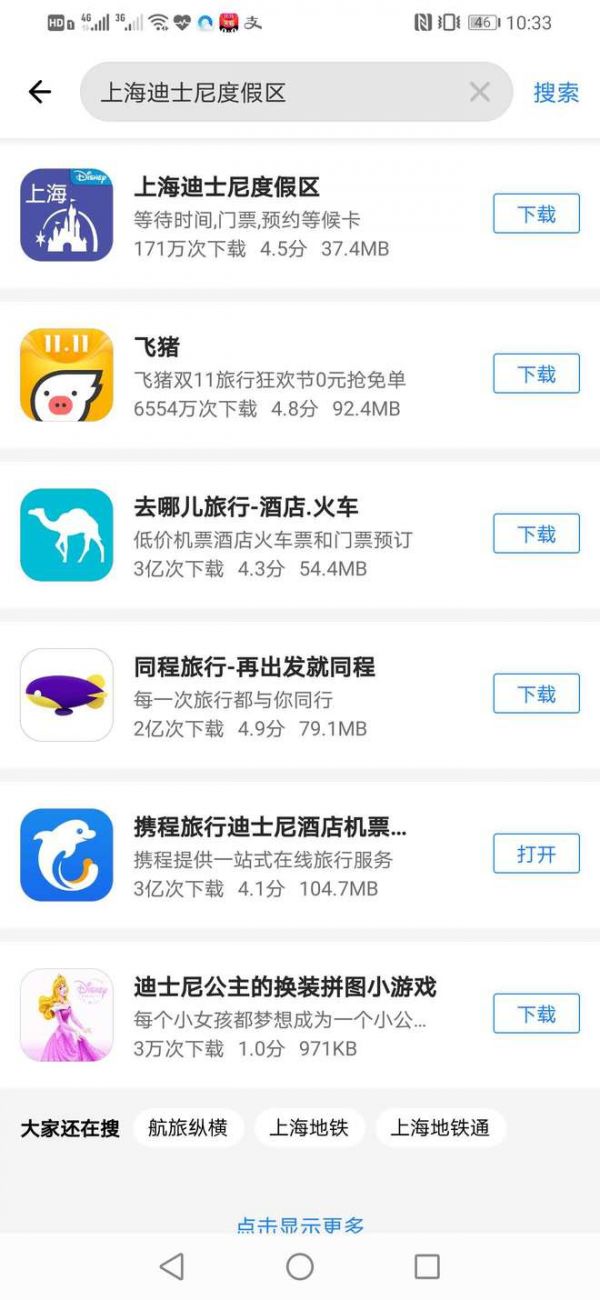Download 同程旅行 app
Viewport: 600px width, 1300px height.
click(536, 694)
